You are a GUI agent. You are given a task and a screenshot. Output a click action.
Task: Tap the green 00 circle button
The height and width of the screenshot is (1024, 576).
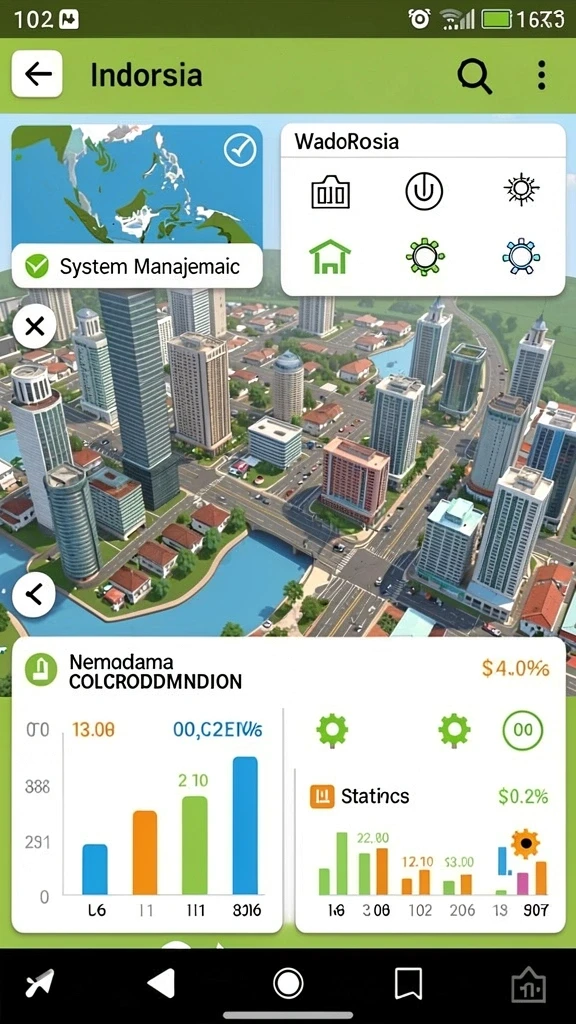coord(522,729)
